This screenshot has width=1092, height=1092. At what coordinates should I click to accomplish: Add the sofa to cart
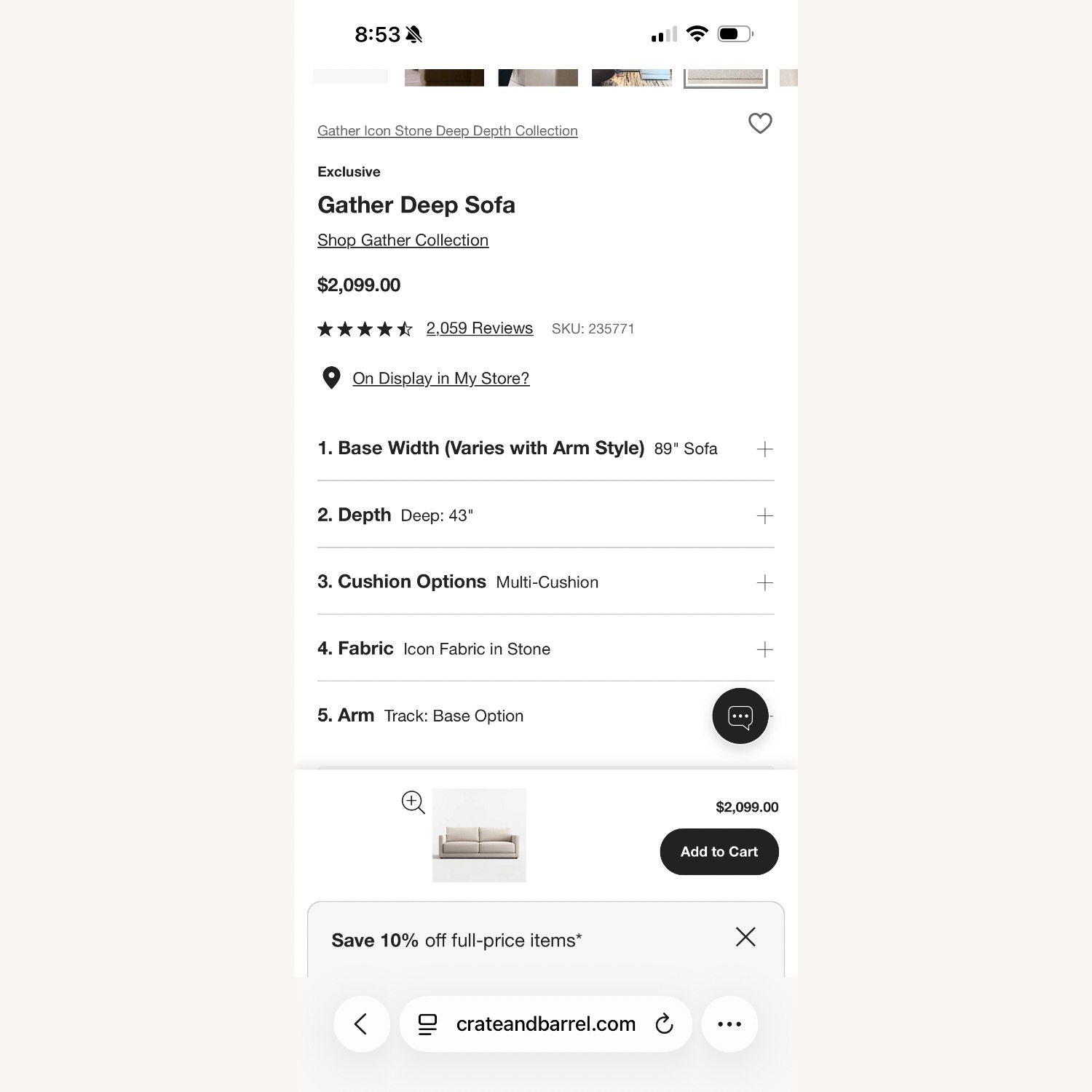pyautogui.click(x=719, y=852)
